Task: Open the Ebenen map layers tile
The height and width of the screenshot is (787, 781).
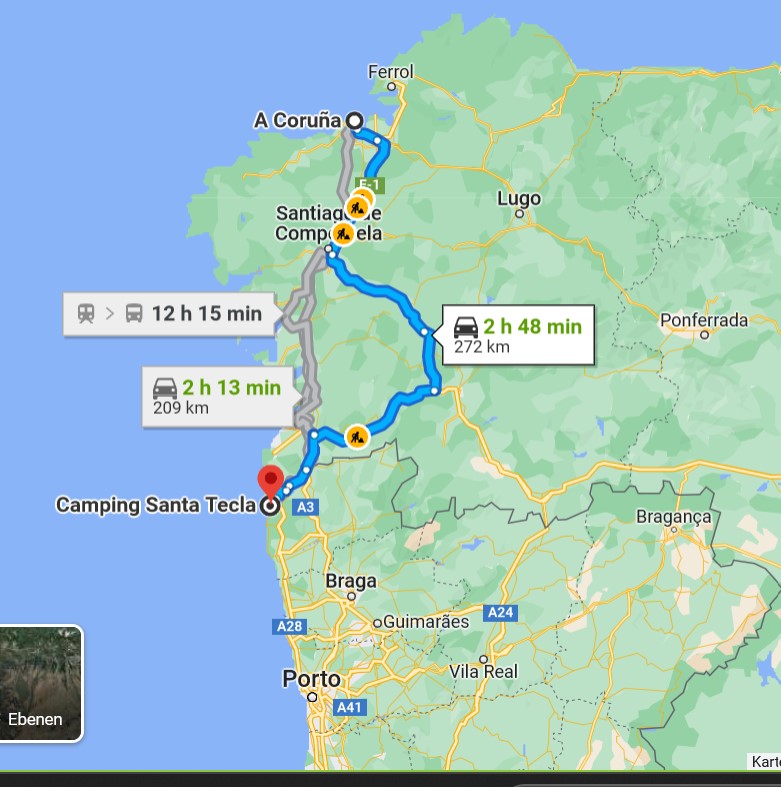Action: point(40,683)
